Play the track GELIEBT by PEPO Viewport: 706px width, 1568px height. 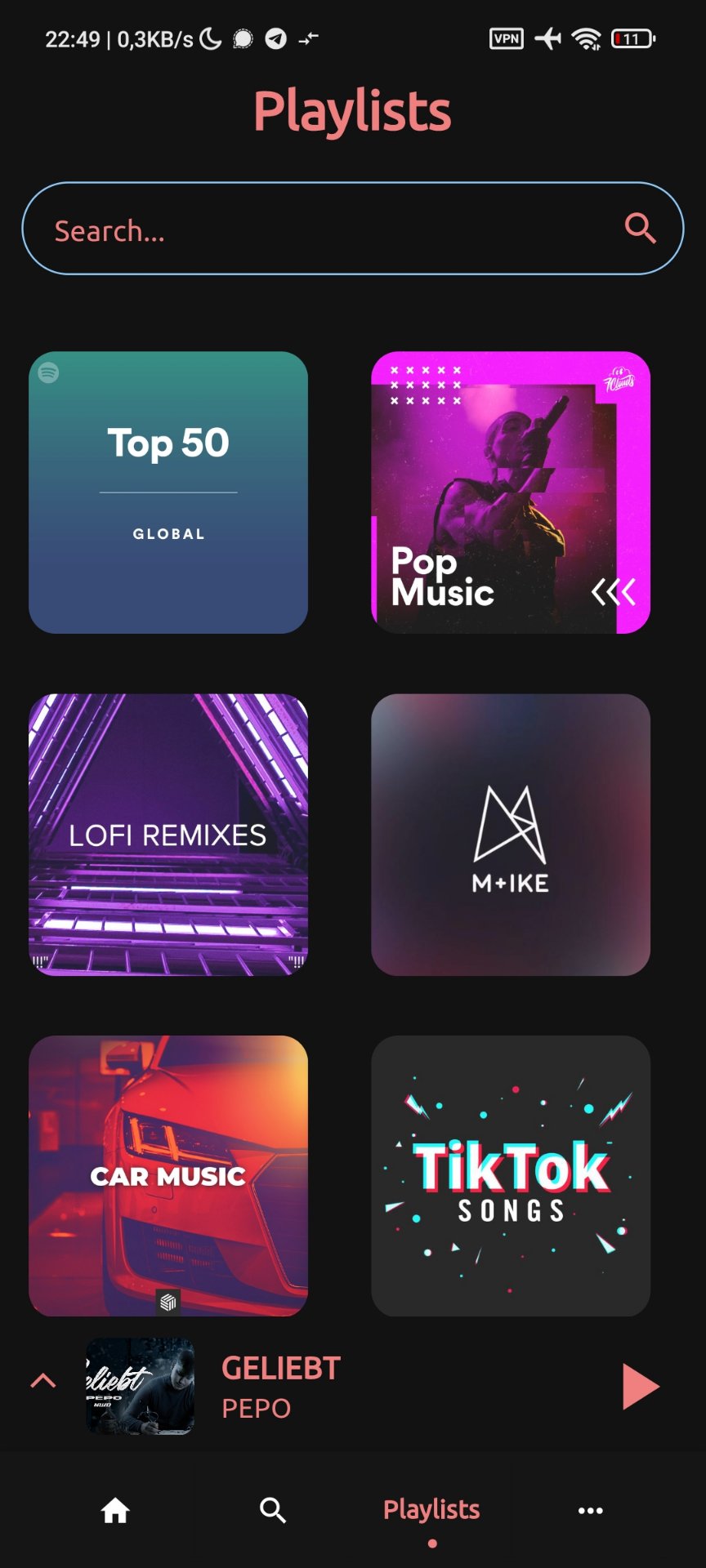pyautogui.click(x=640, y=1386)
